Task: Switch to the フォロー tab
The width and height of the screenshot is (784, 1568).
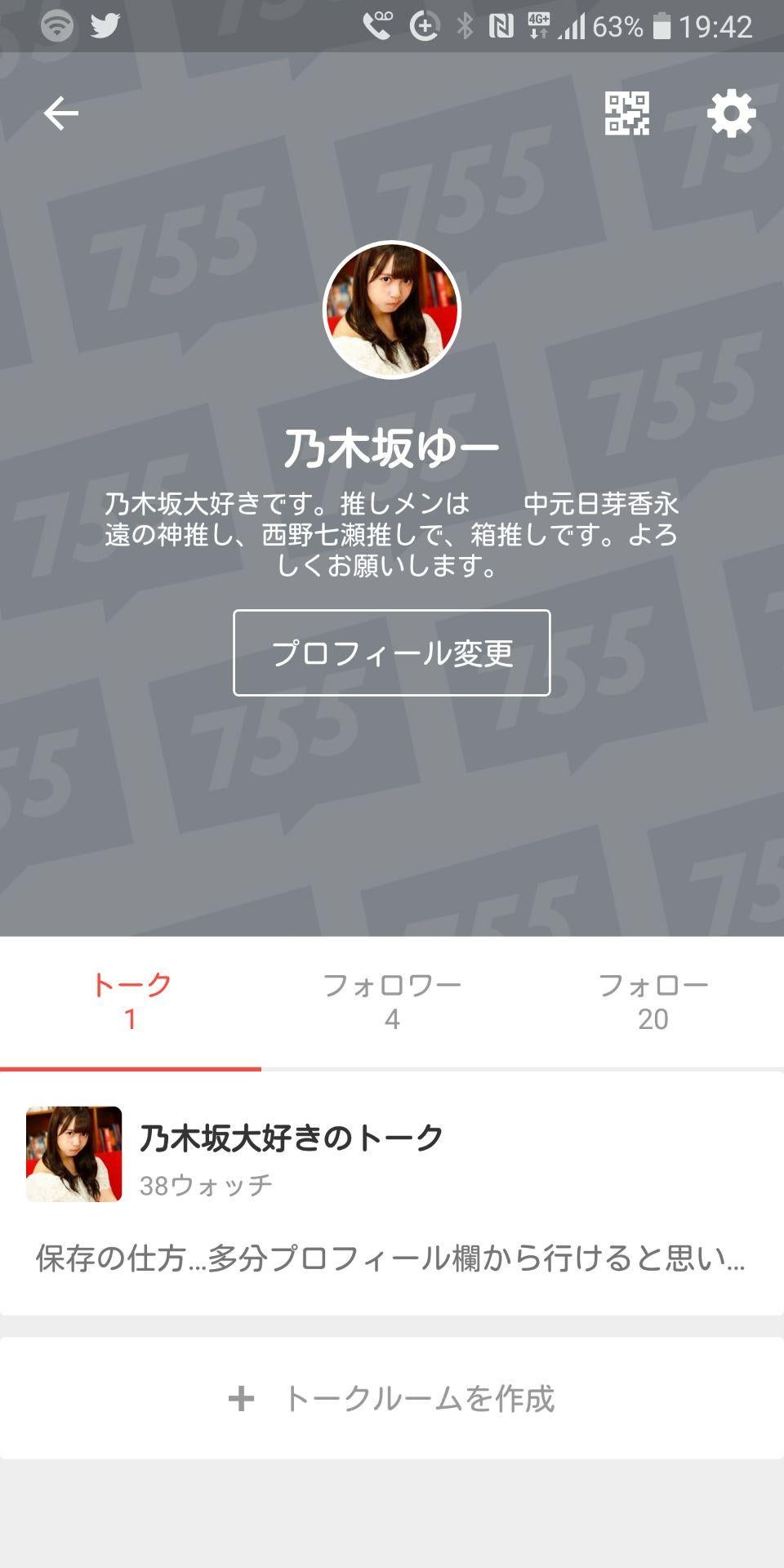Action: (x=653, y=1001)
